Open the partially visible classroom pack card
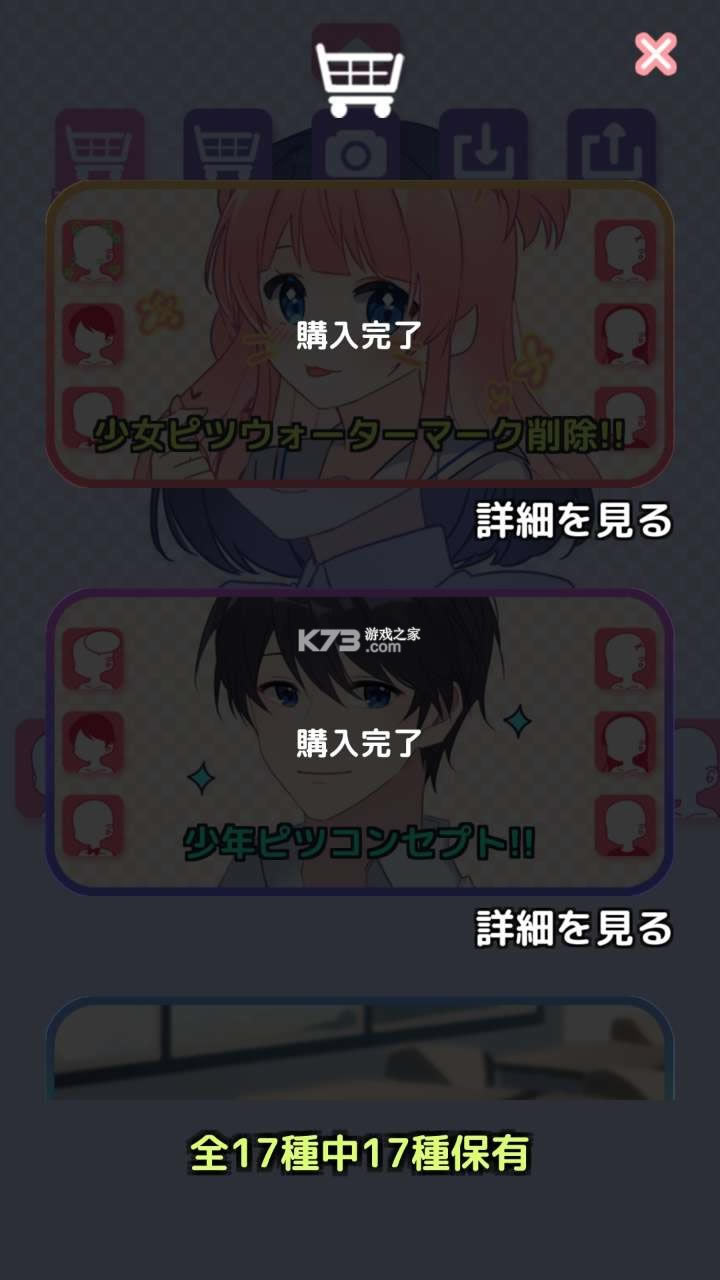 point(360,1050)
